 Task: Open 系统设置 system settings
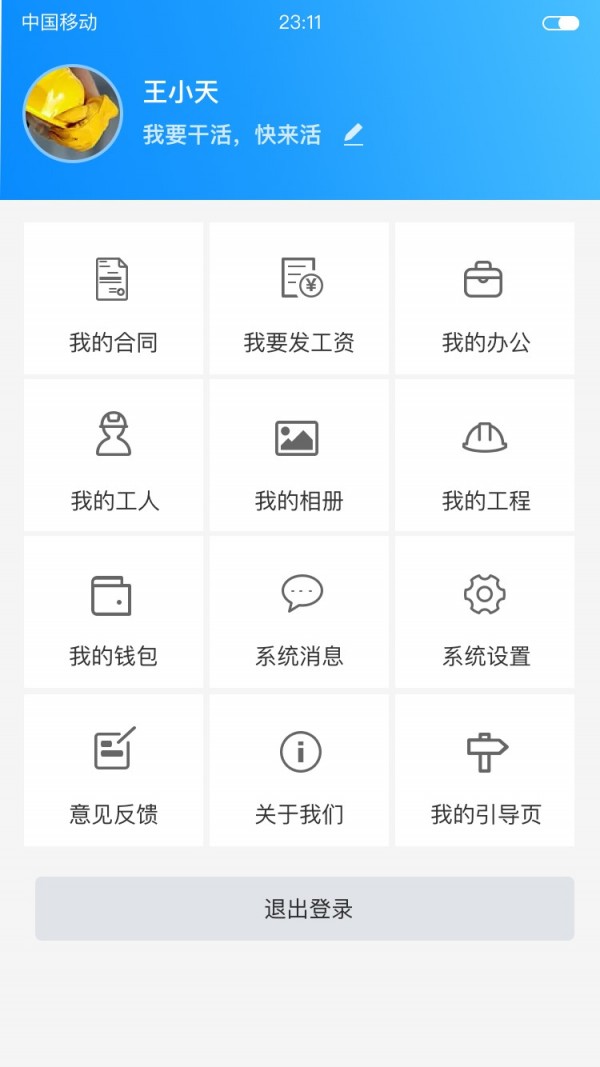(485, 613)
